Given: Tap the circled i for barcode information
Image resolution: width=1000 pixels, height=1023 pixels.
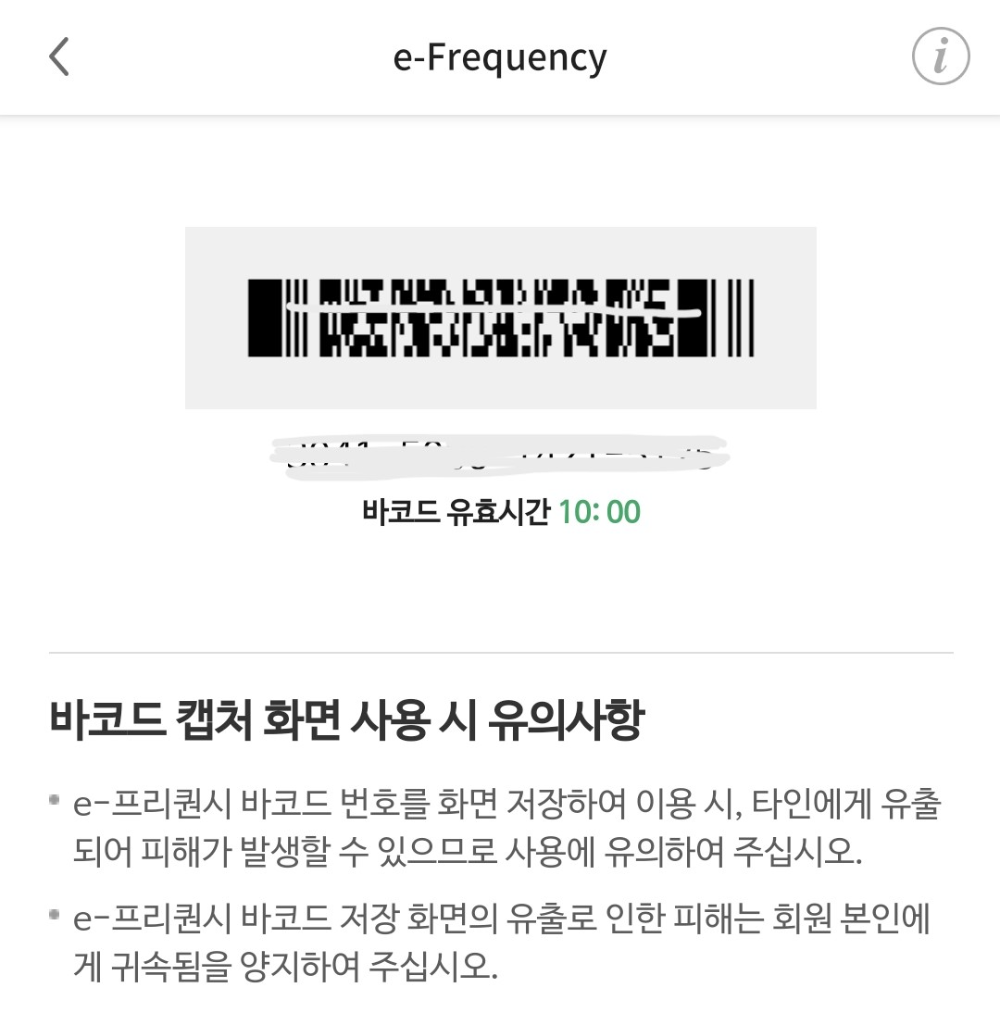Looking at the screenshot, I should coord(938,57).
